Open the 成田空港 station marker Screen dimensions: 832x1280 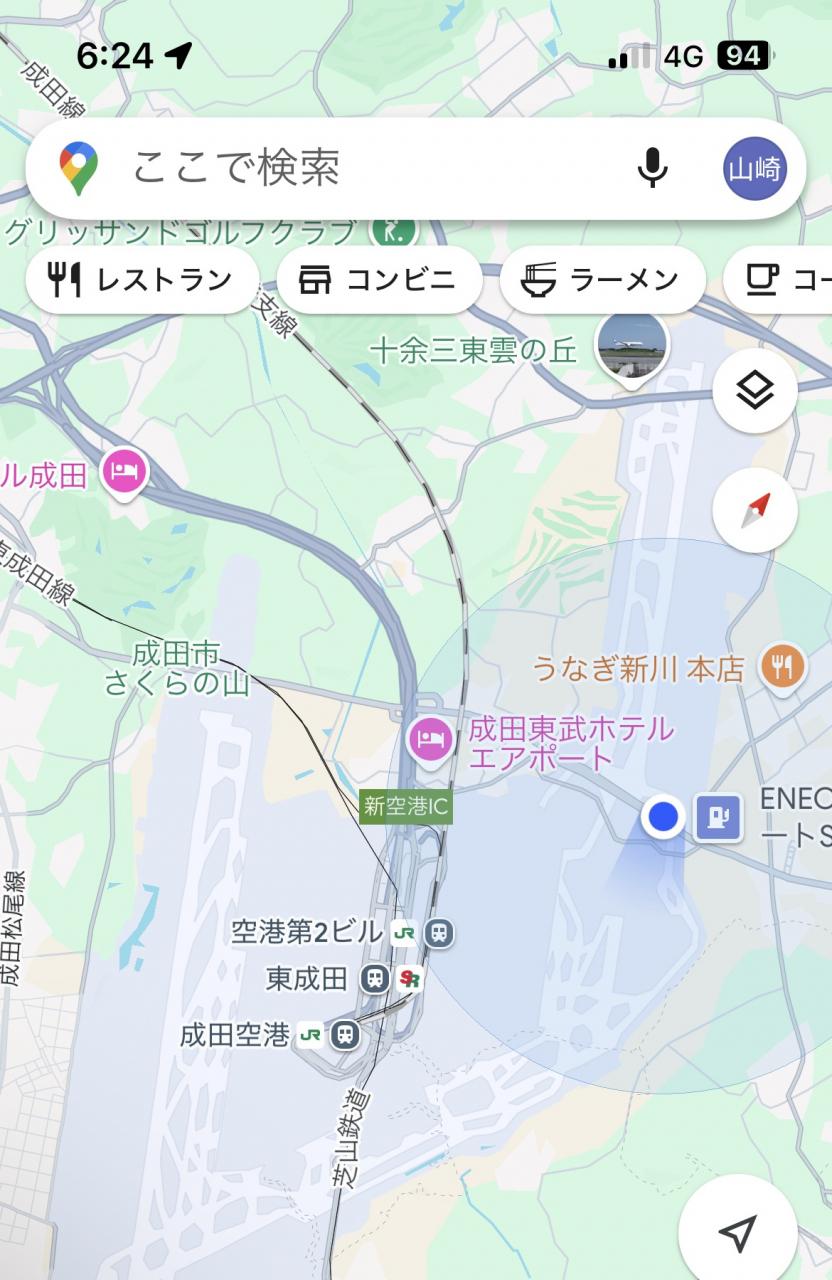(345, 1035)
